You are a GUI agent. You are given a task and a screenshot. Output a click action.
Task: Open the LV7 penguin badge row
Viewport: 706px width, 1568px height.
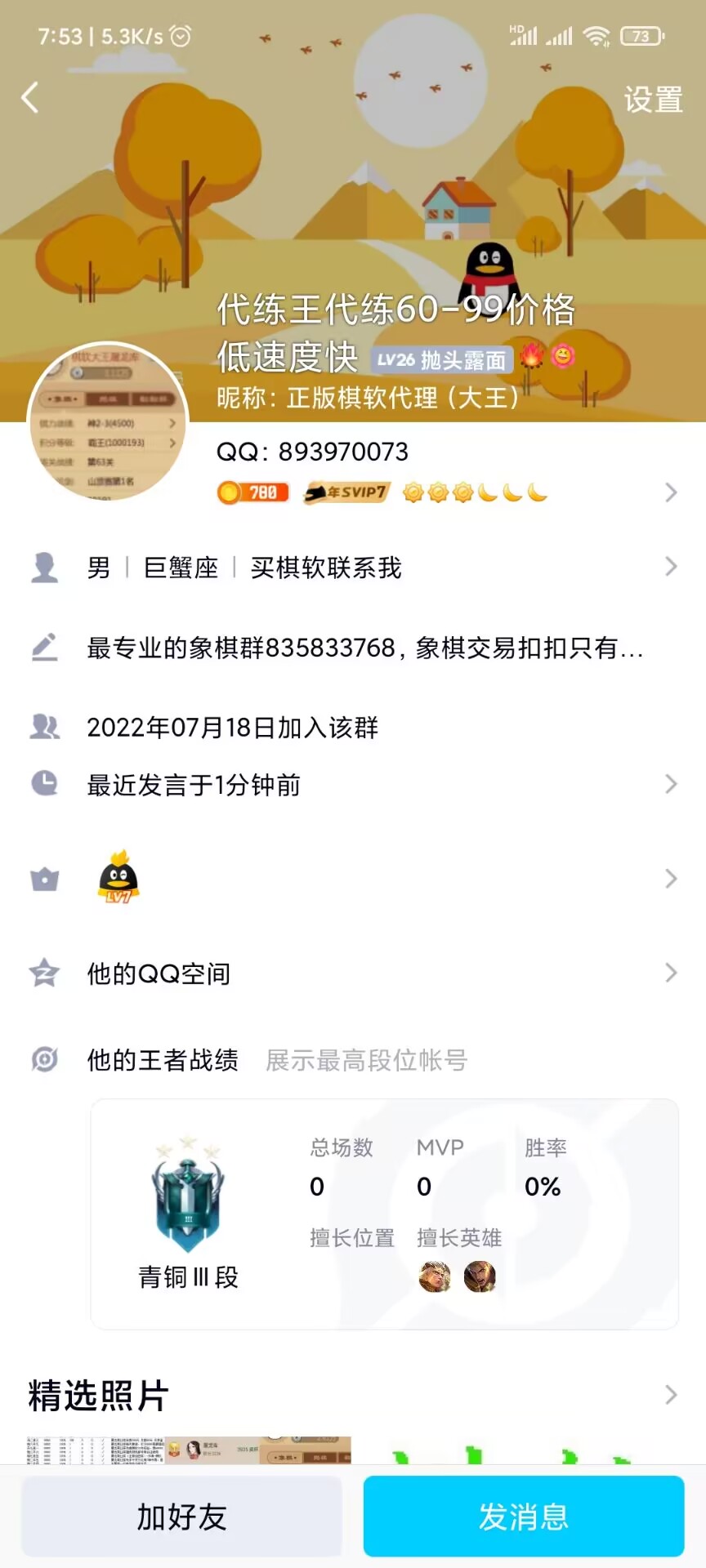353,879
